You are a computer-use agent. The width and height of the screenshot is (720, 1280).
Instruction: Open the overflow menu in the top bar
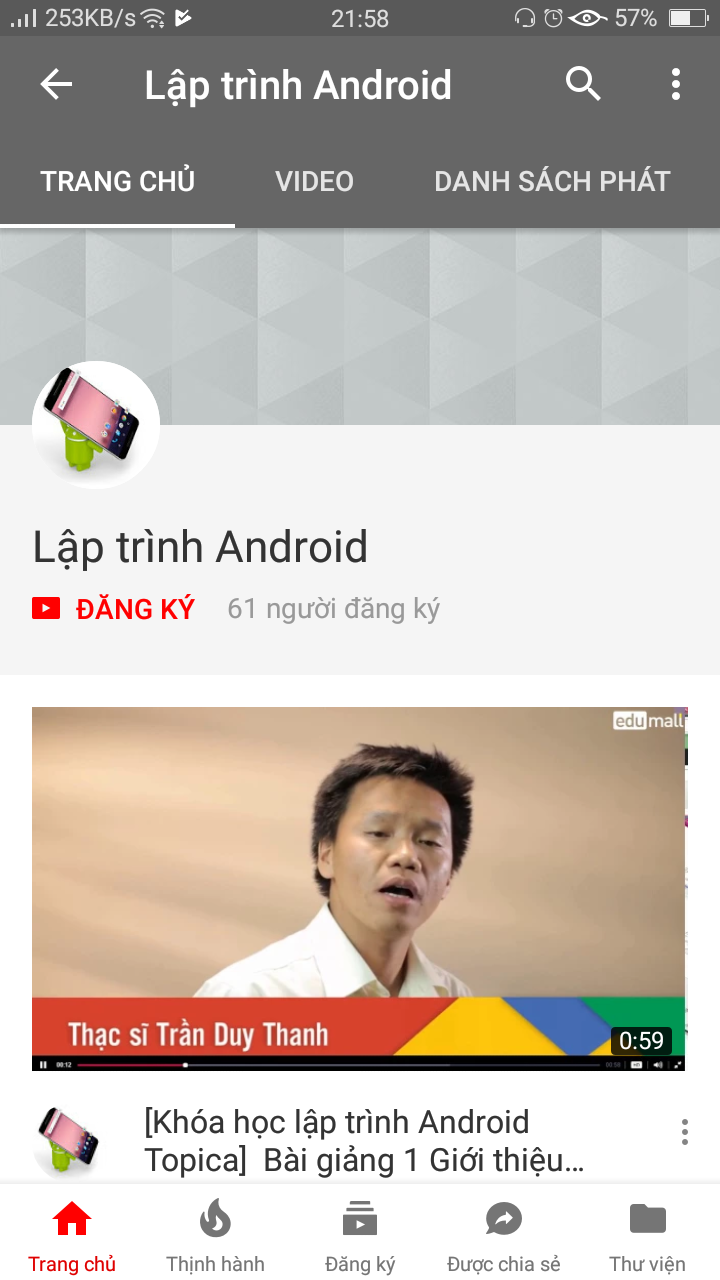click(676, 85)
